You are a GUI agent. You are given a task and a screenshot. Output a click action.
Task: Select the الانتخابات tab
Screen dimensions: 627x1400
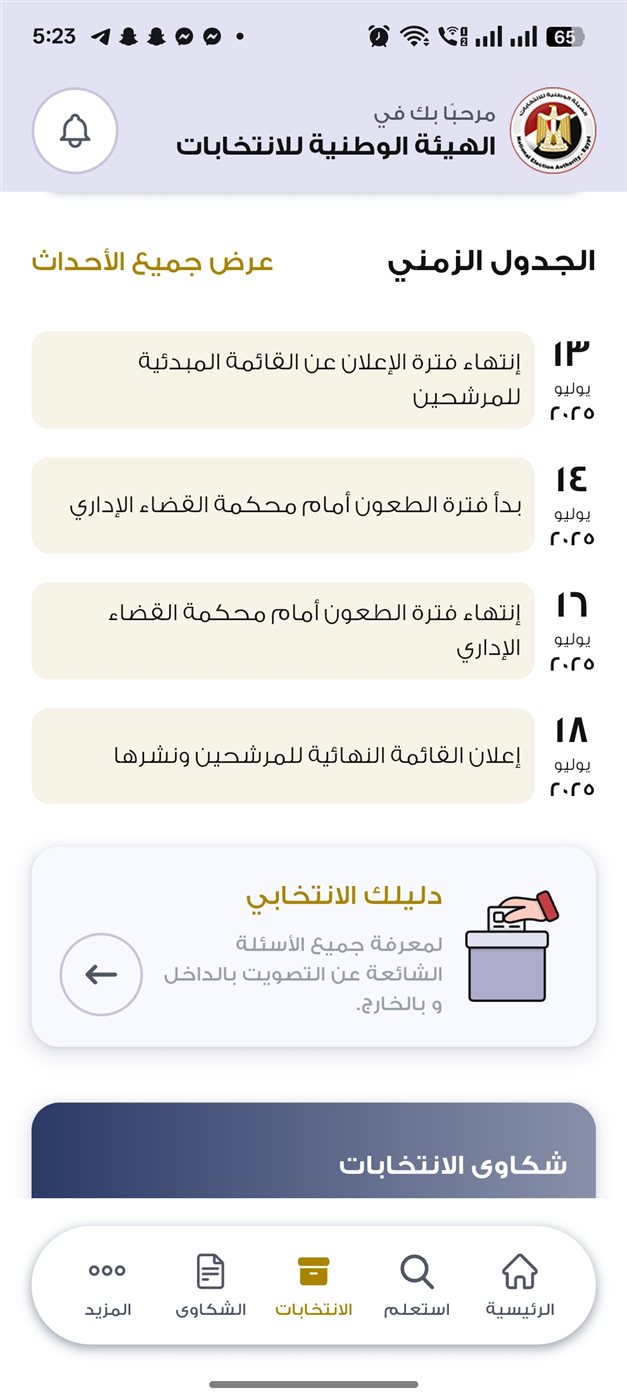(x=313, y=1285)
